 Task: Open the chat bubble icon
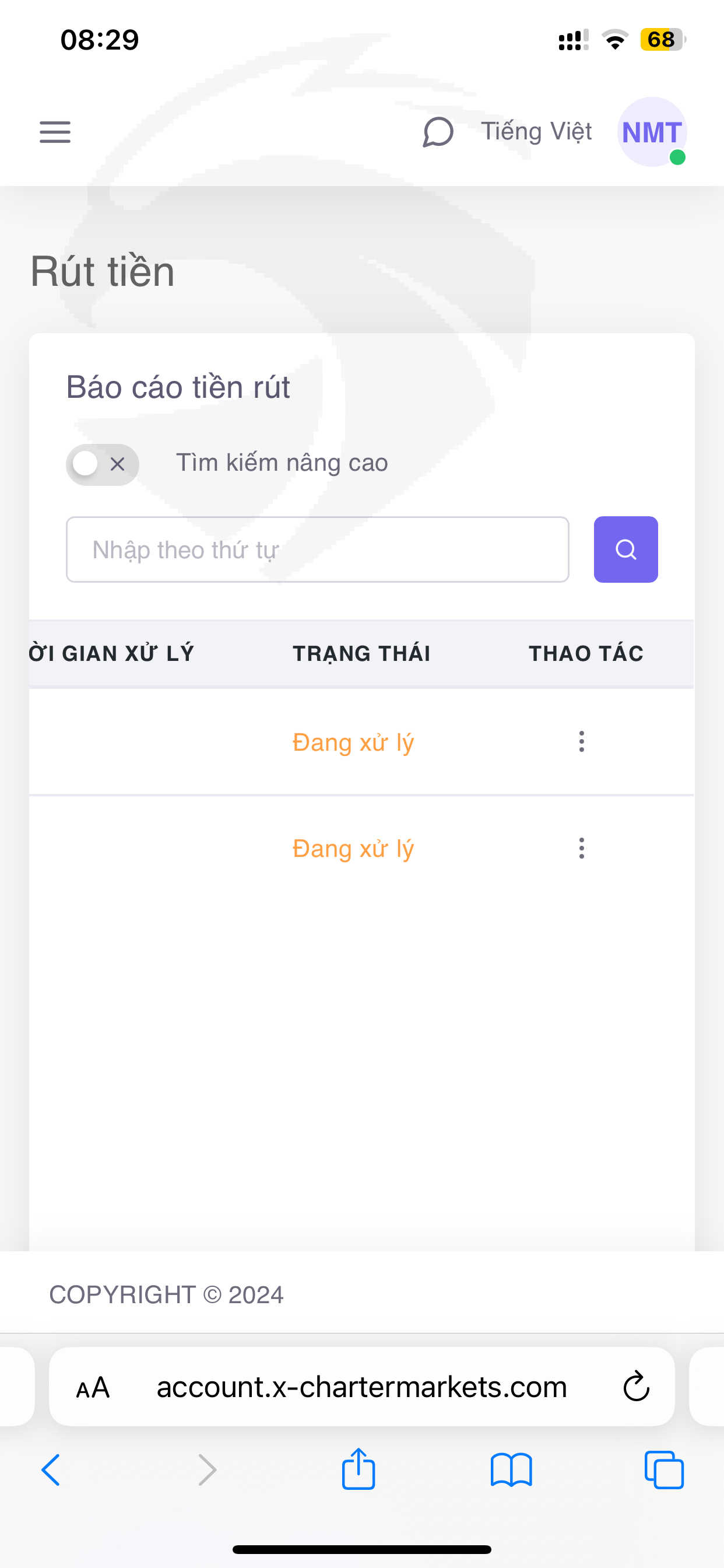[438, 132]
